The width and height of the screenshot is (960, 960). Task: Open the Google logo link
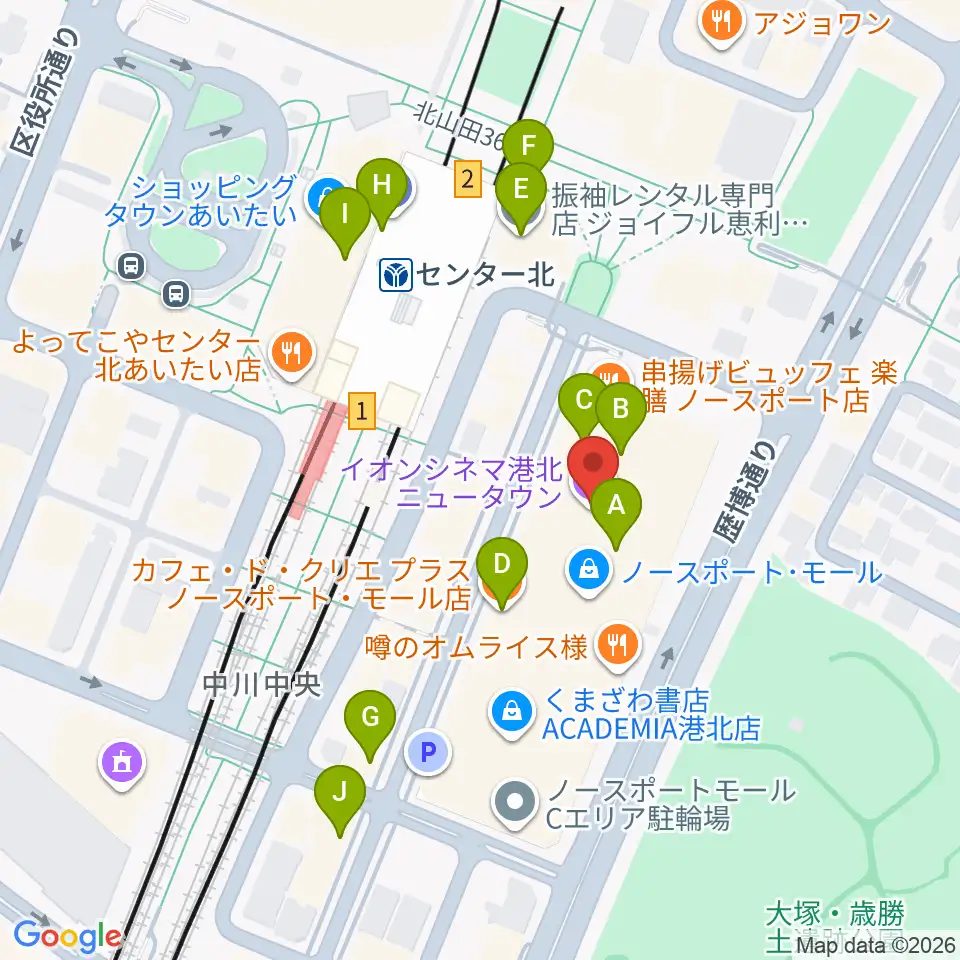click(x=67, y=937)
